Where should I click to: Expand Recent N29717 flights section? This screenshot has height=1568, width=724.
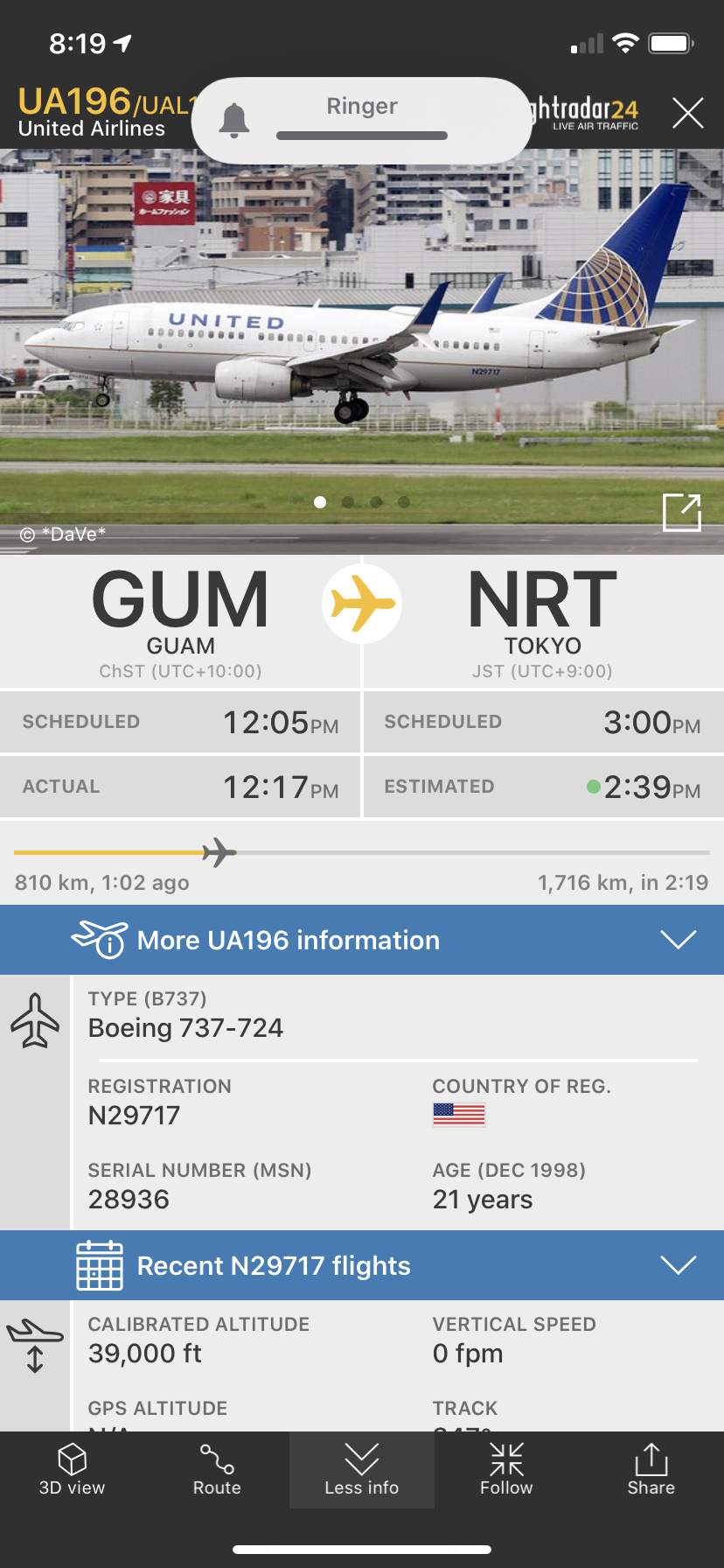(362, 1265)
